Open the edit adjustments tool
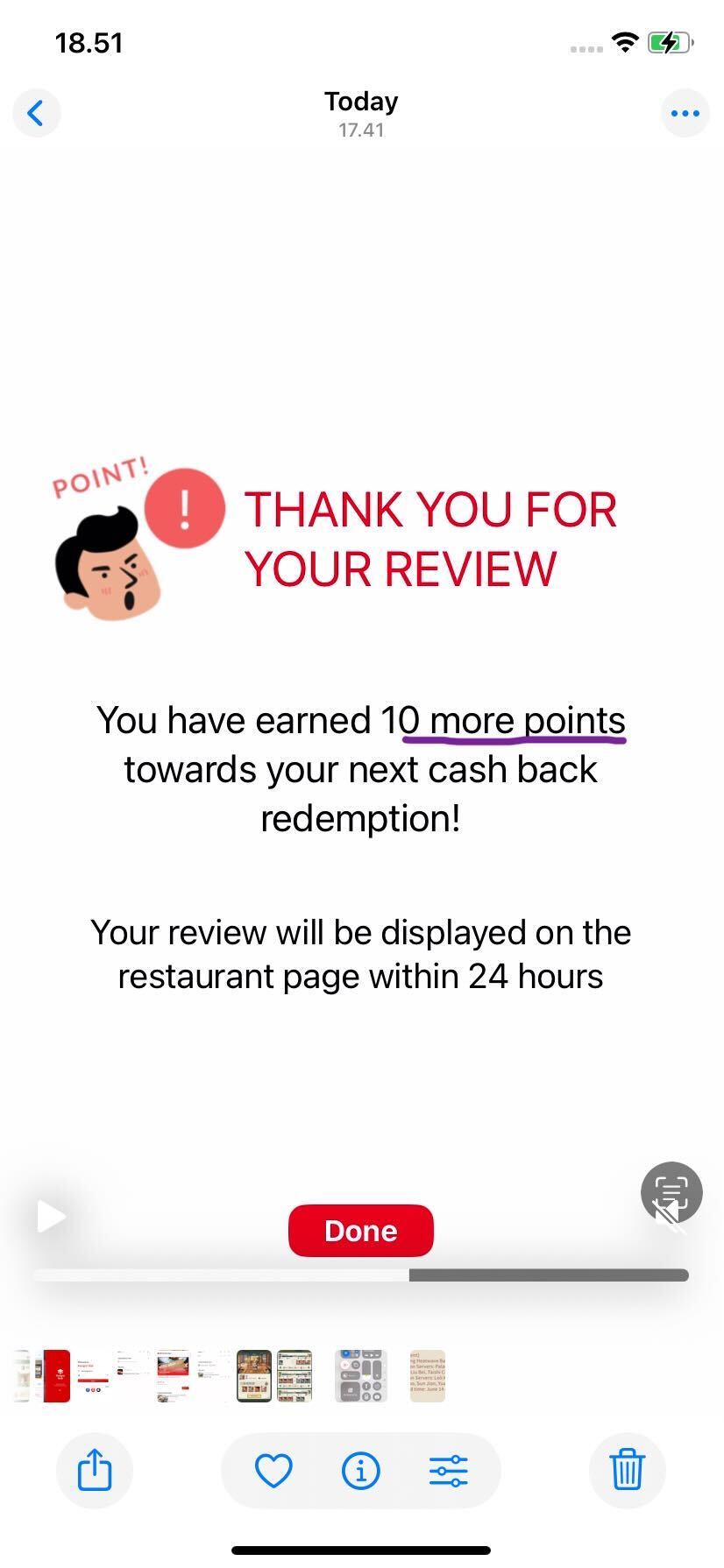Viewport: 724px width, 1568px height. pos(448,1471)
